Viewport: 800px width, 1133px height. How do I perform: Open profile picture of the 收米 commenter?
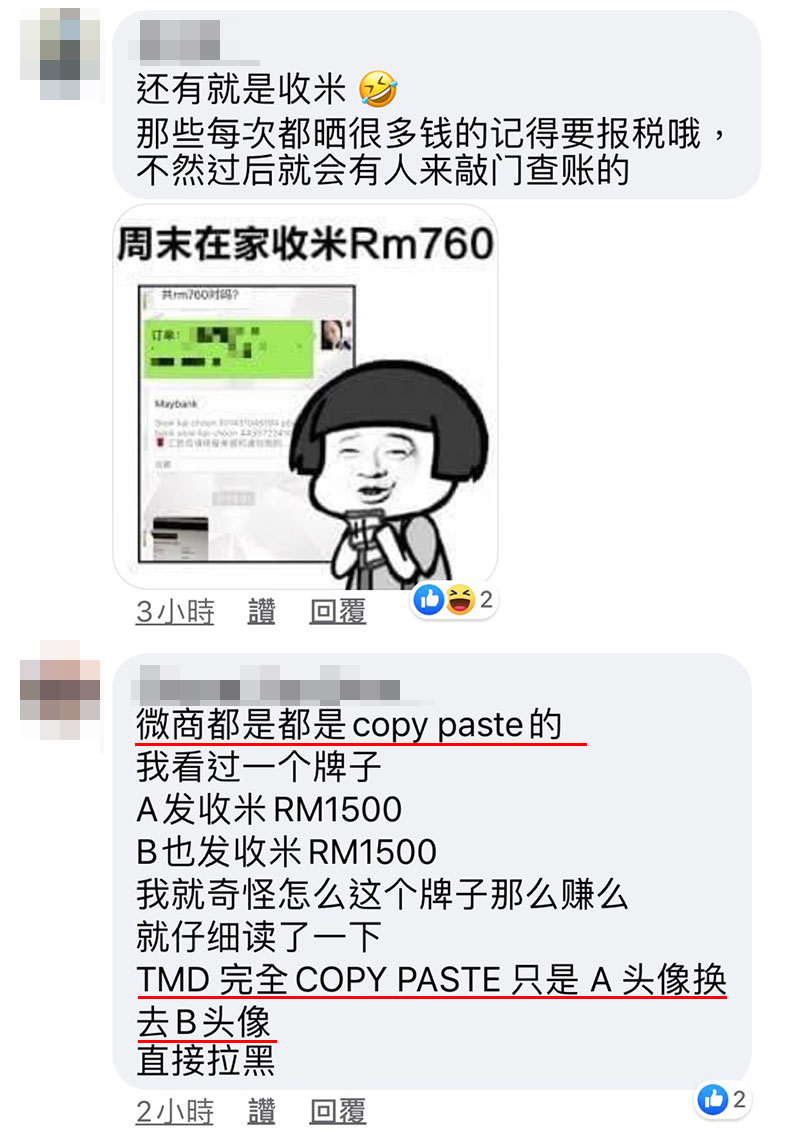62,51
